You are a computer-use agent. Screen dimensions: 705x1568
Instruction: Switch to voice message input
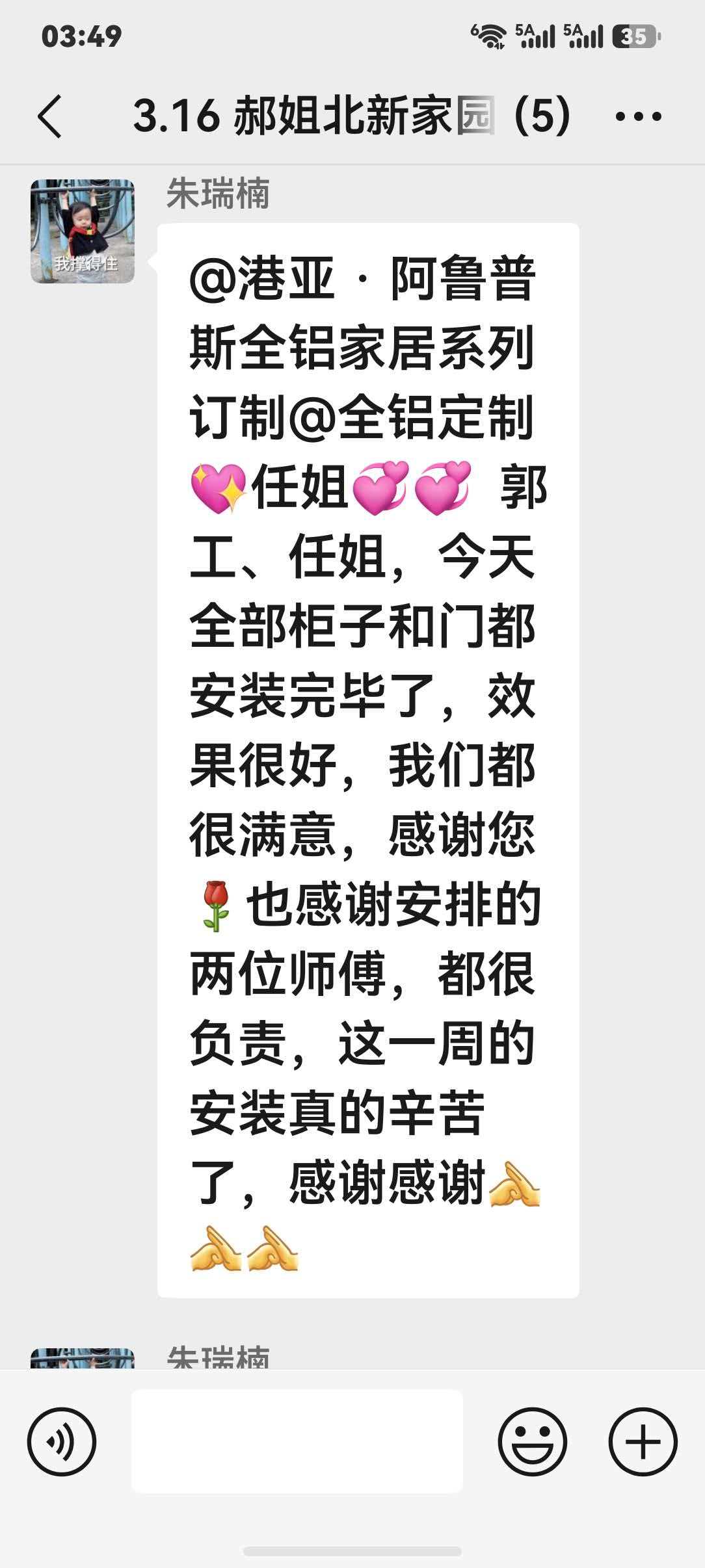point(62,1441)
